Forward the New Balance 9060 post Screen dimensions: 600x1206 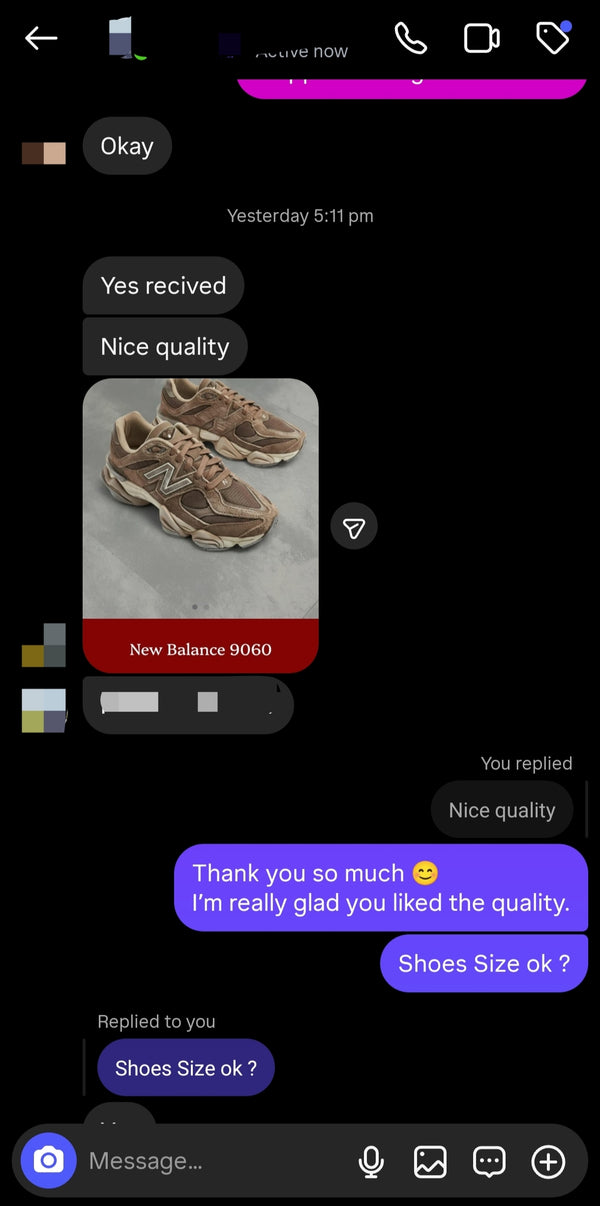click(354, 526)
